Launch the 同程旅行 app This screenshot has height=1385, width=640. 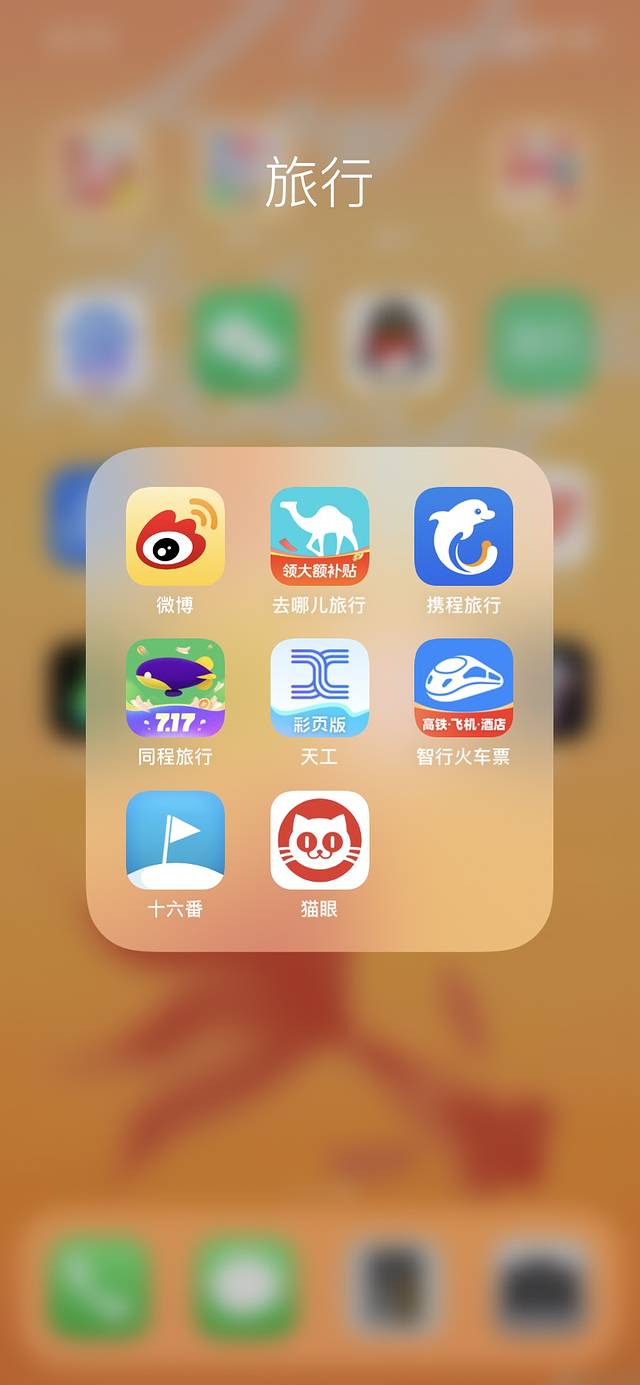click(175, 688)
